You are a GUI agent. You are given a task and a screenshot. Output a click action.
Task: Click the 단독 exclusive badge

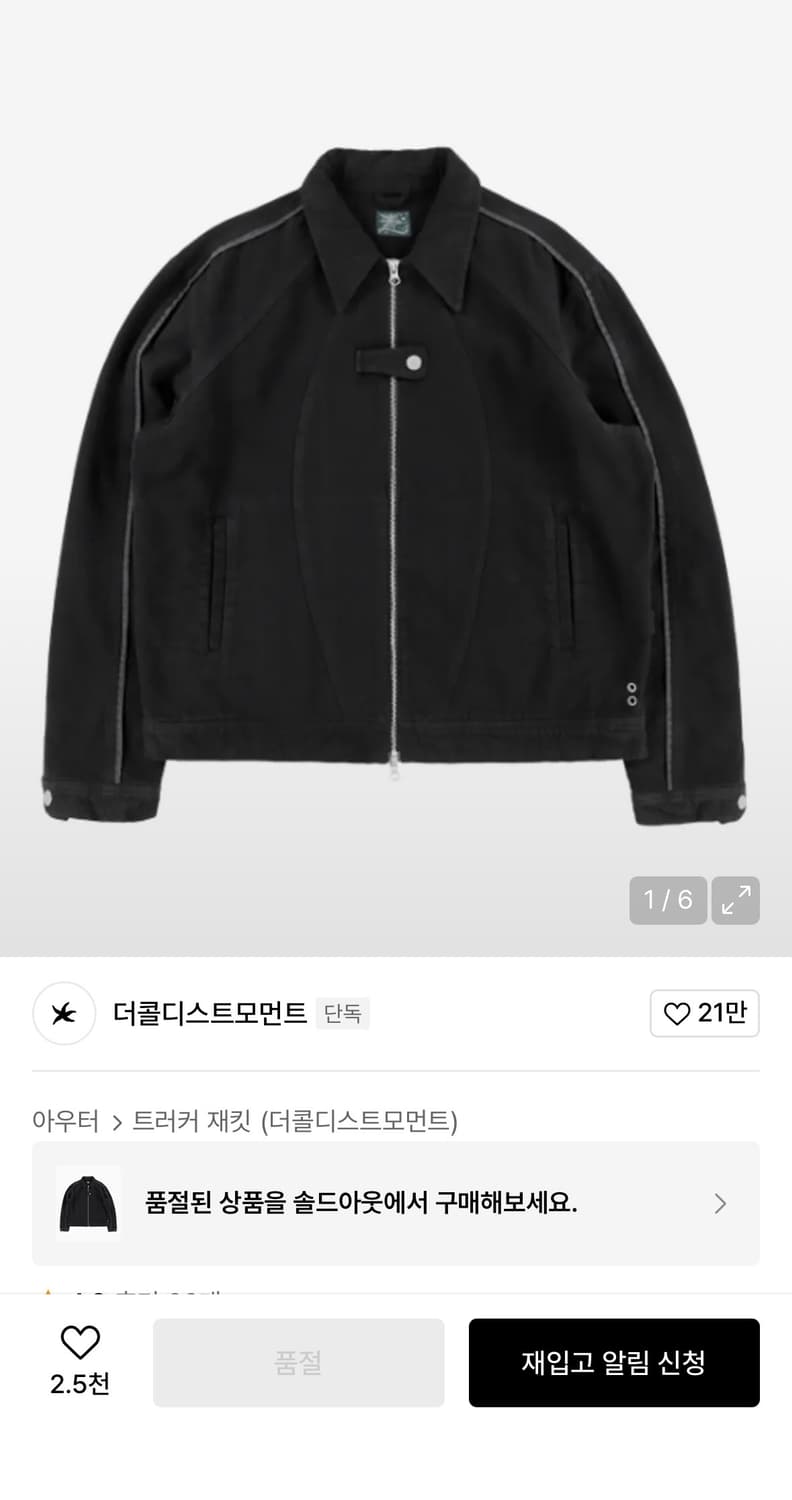pyautogui.click(x=342, y=1013)
